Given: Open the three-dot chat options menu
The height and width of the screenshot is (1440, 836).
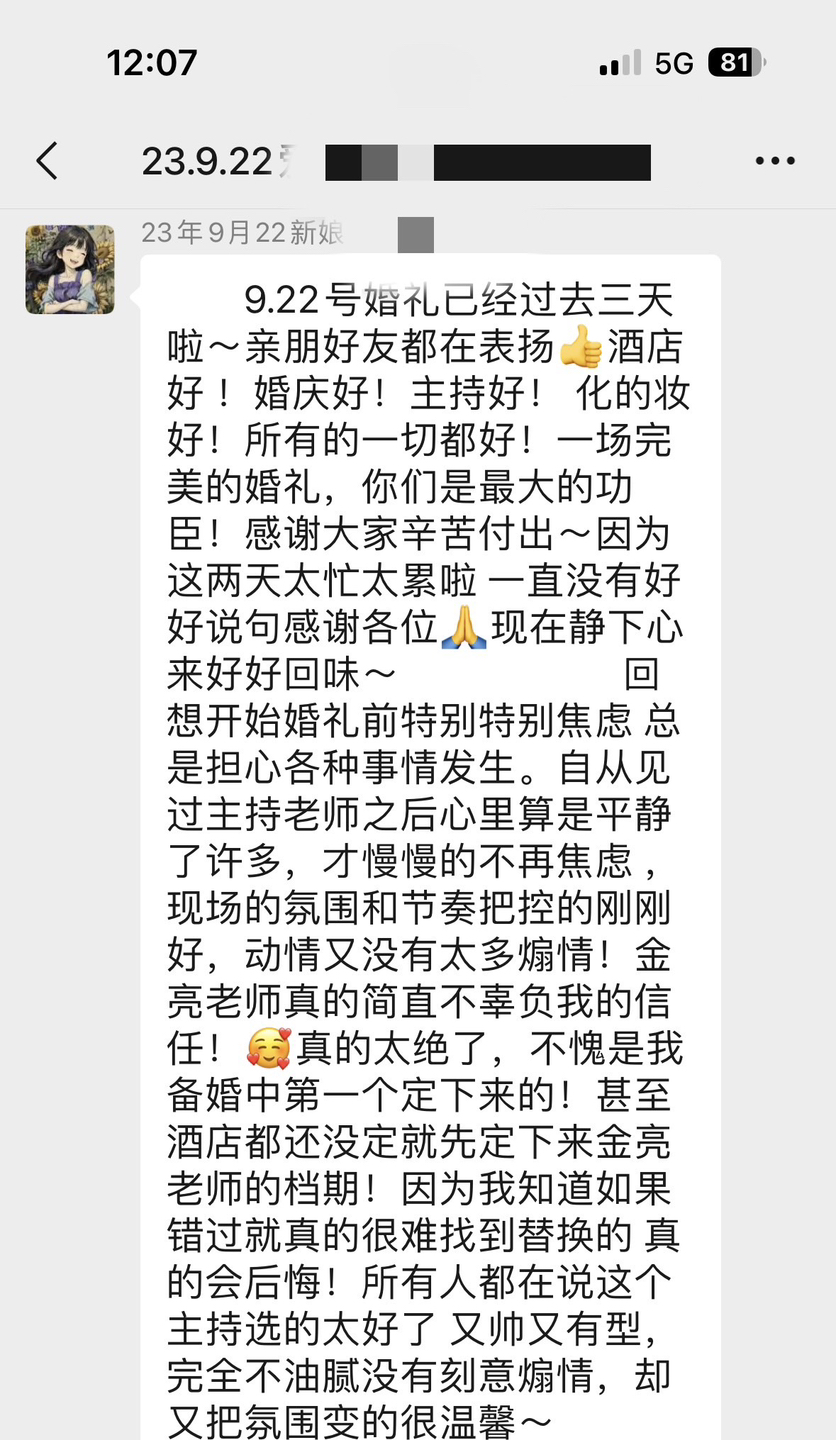Looking at the screenshot, I should point(775,161).
